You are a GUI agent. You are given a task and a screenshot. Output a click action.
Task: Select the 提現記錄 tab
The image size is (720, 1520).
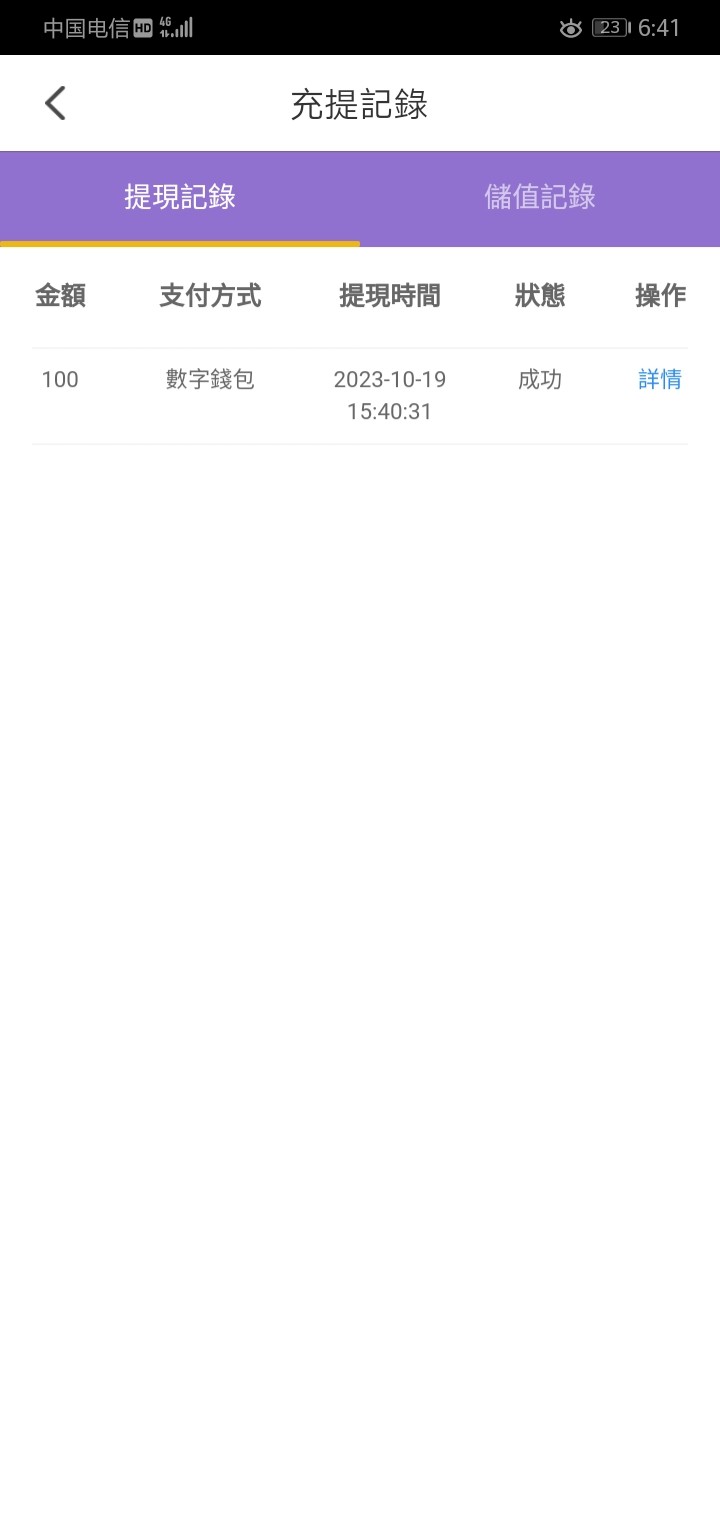tap(180, 197)
